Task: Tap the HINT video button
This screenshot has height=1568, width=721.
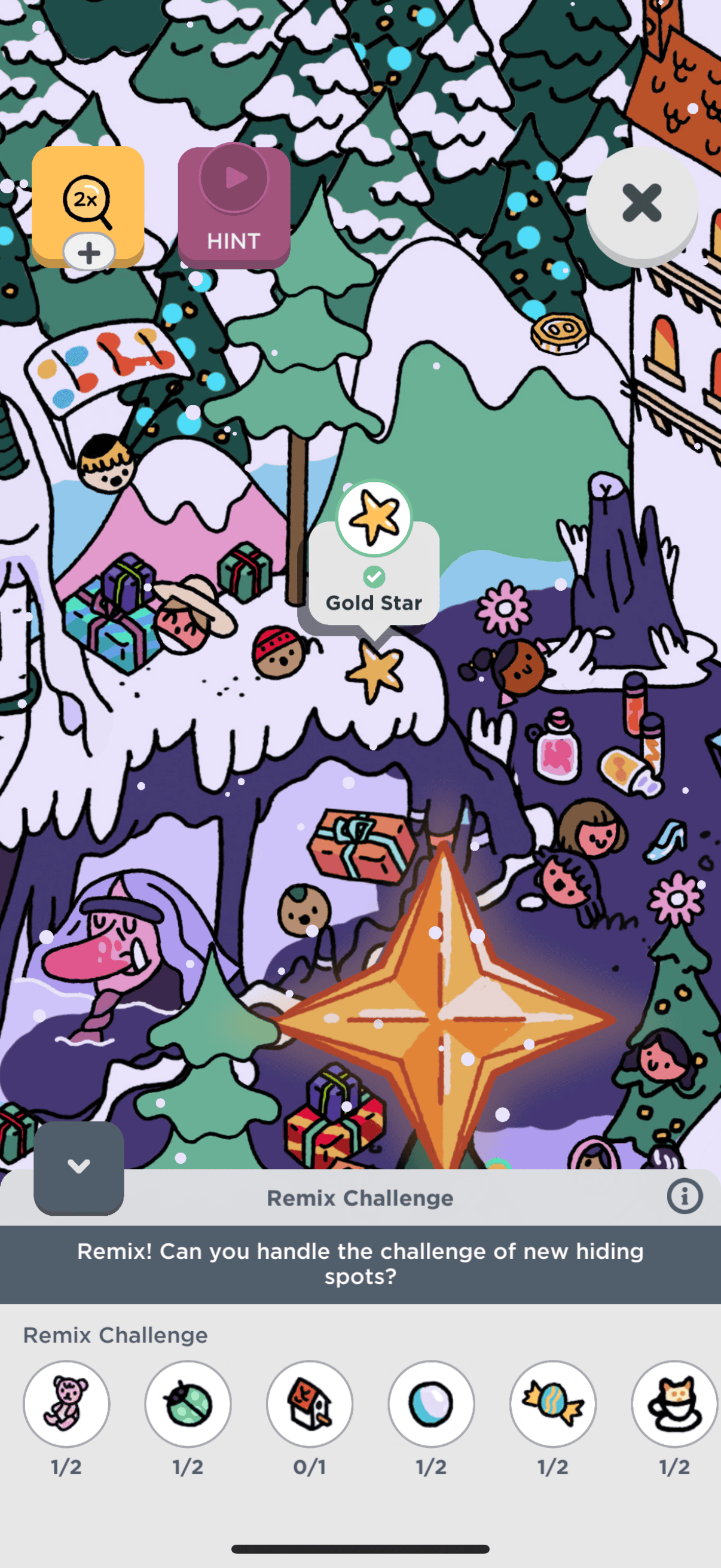Action: 234,207
